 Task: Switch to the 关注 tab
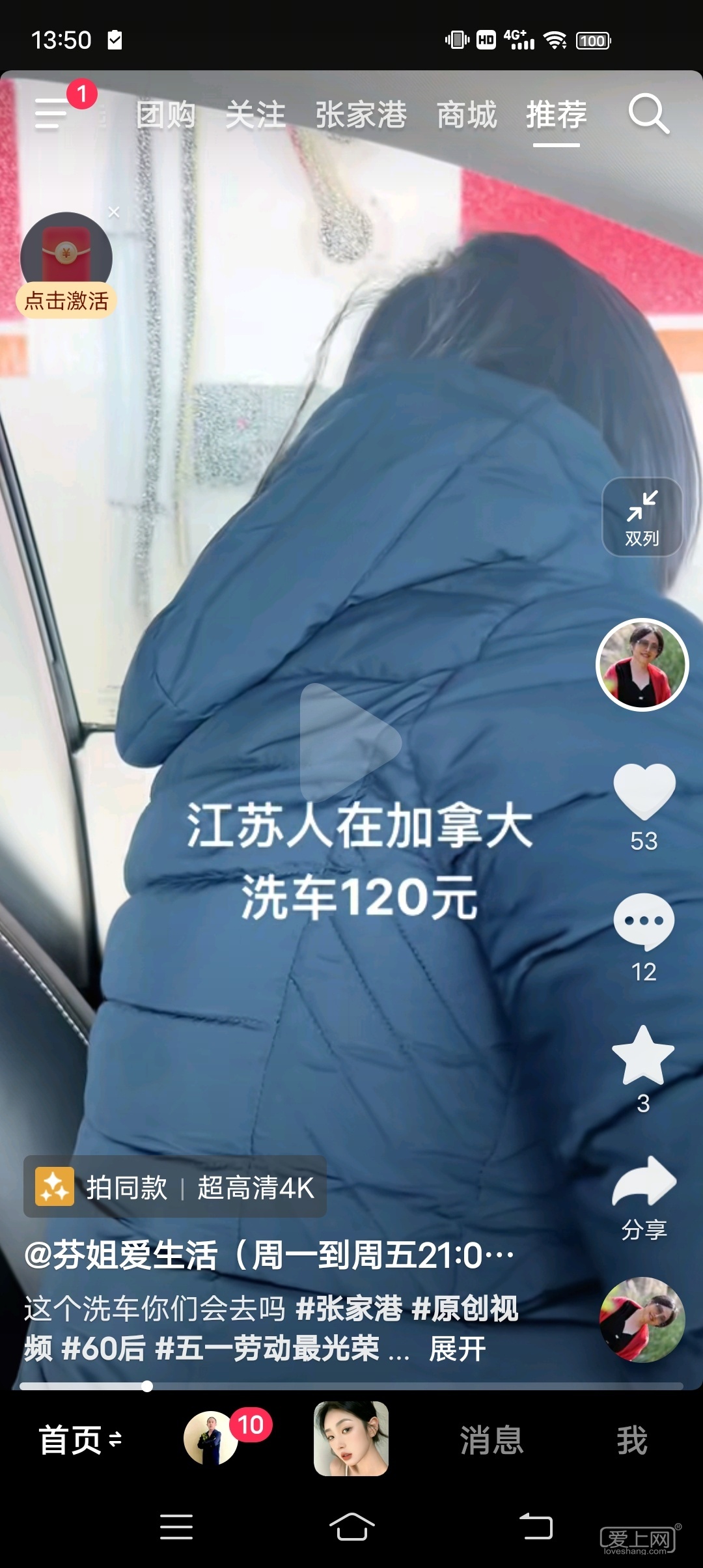coord(255,115)
